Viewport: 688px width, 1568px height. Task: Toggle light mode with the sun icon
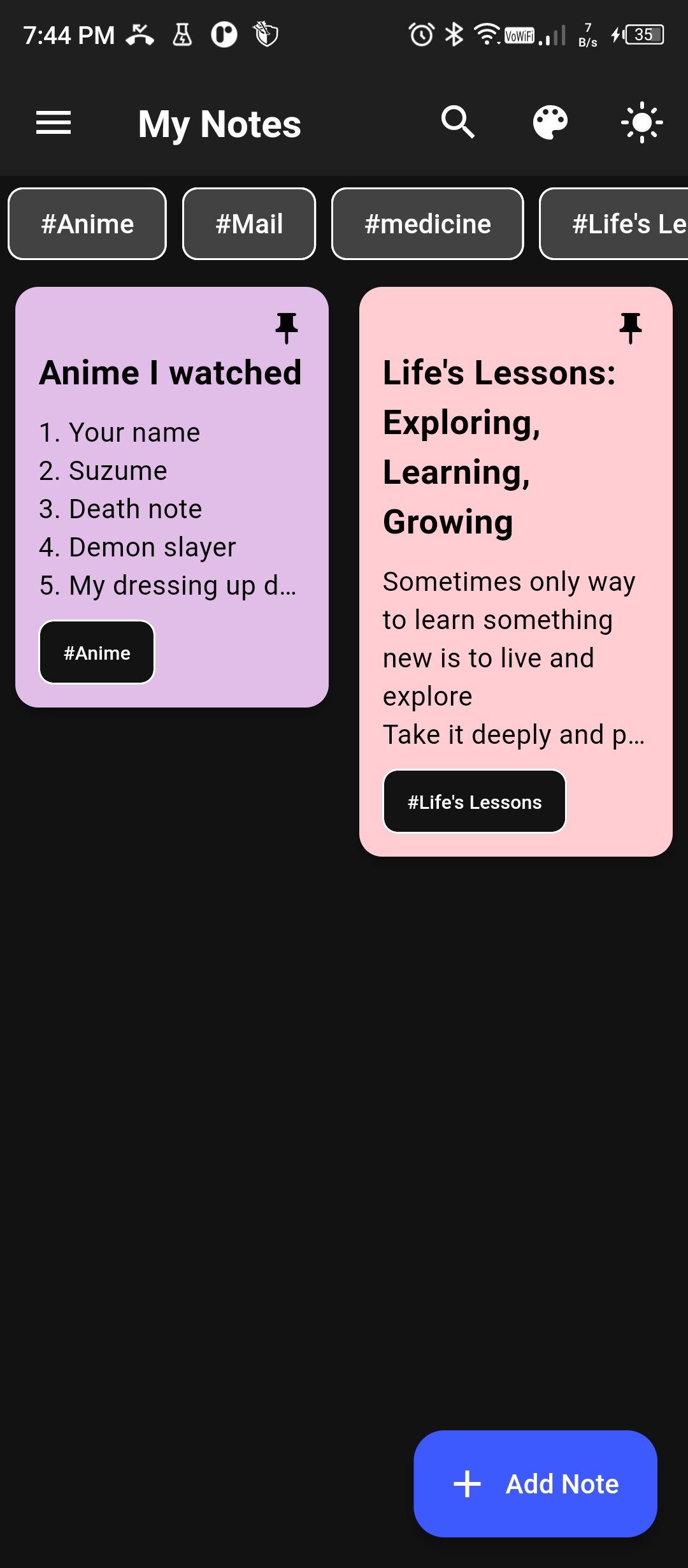click(x=642, y=122)
